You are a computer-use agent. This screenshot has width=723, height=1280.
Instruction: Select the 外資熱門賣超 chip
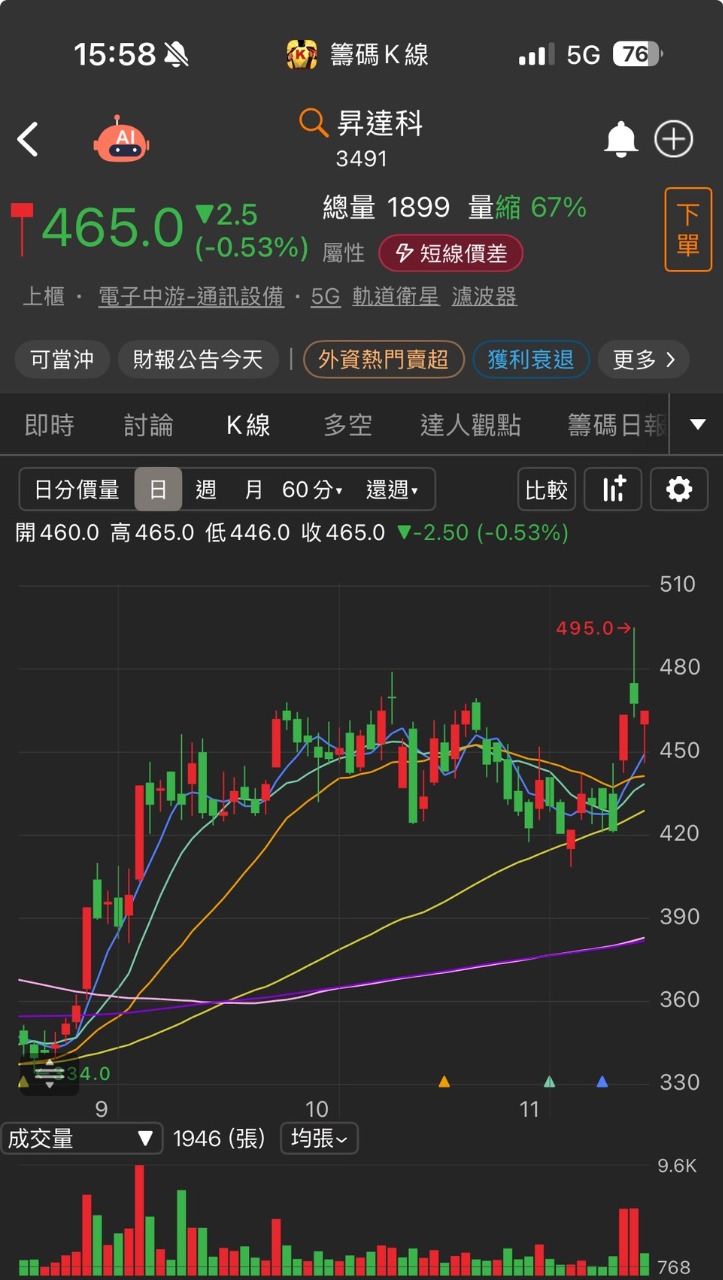[383, 360]
